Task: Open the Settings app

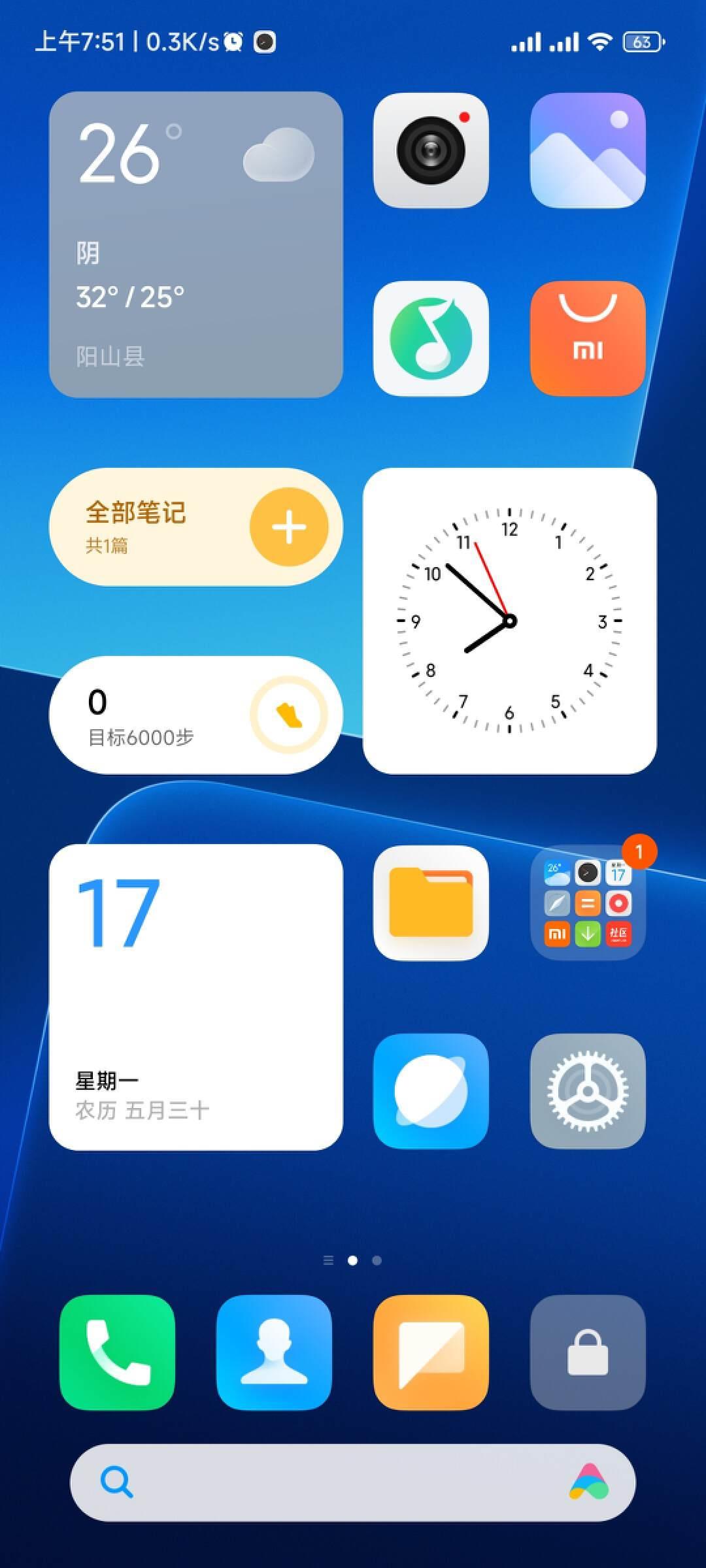Action: (588, 1091)
